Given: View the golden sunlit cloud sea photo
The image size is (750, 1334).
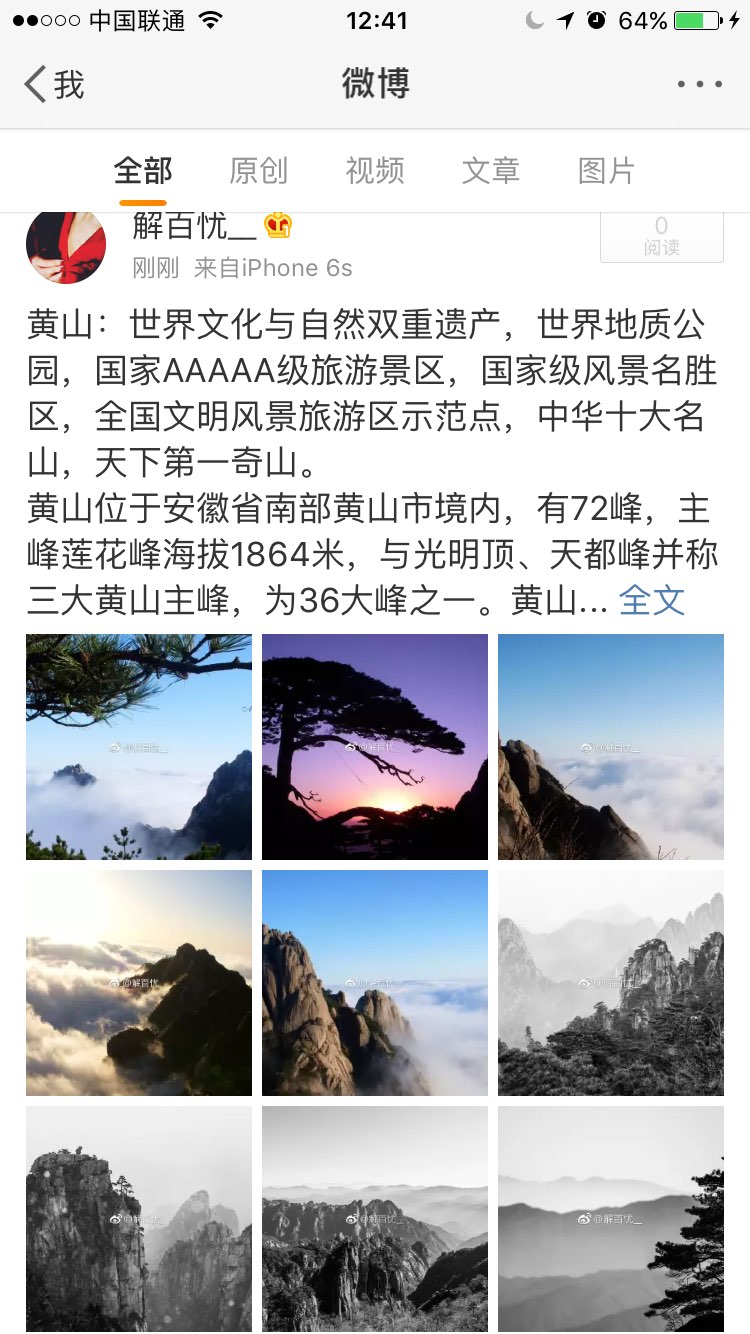Looking at the screenshot, I should tap(139, 983).
